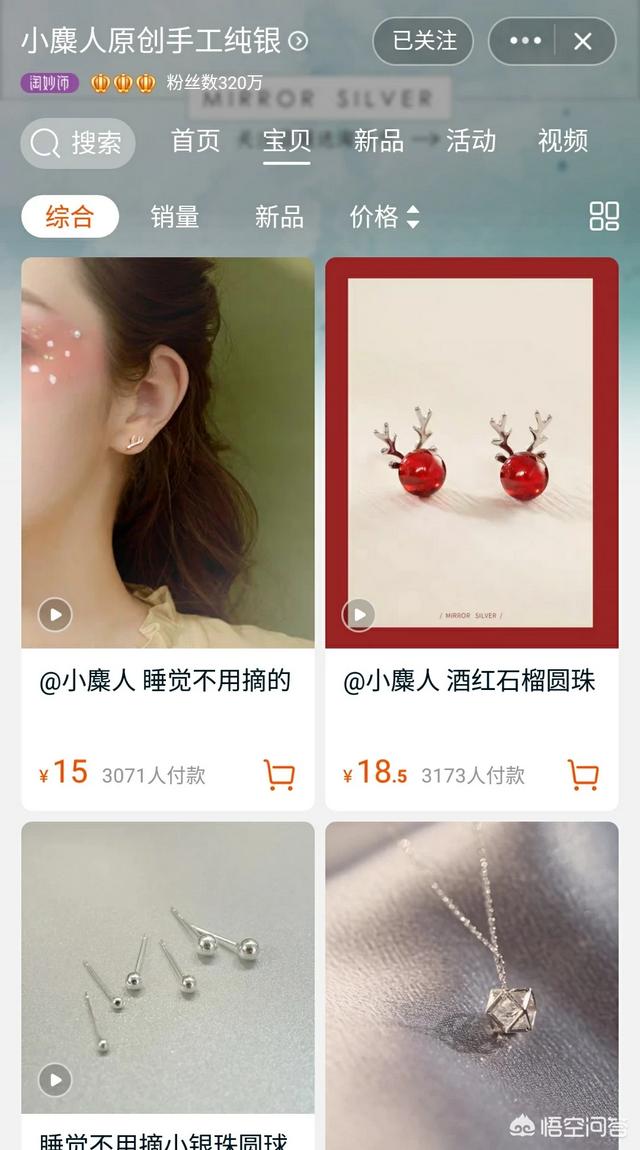Open the 睡觉不用摘的 earring product card
640x1150 pixels.
tap(167, 452)
